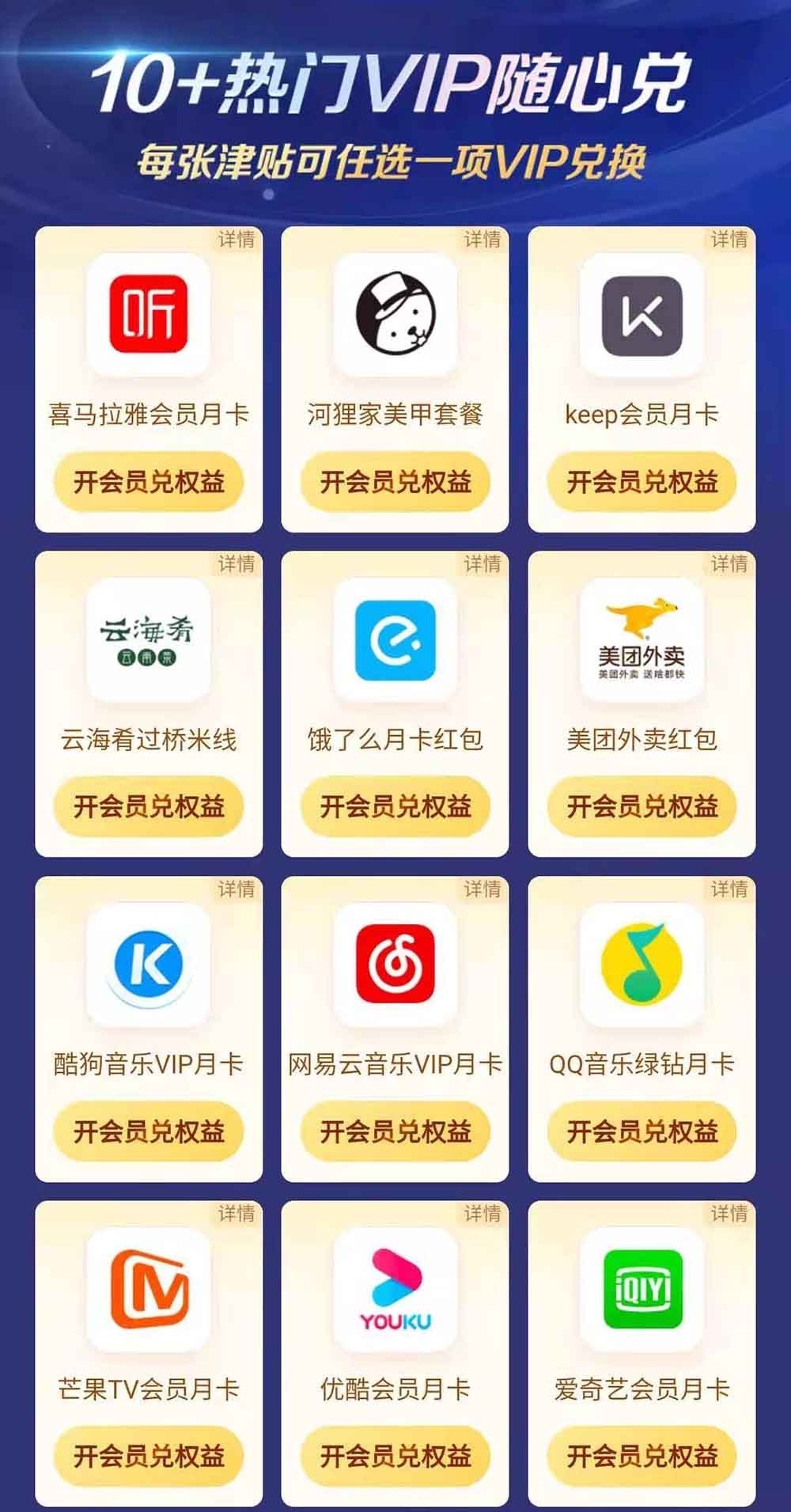
Task: Click 开会员兑权益 under keep会员月卡
Action: 642,481
